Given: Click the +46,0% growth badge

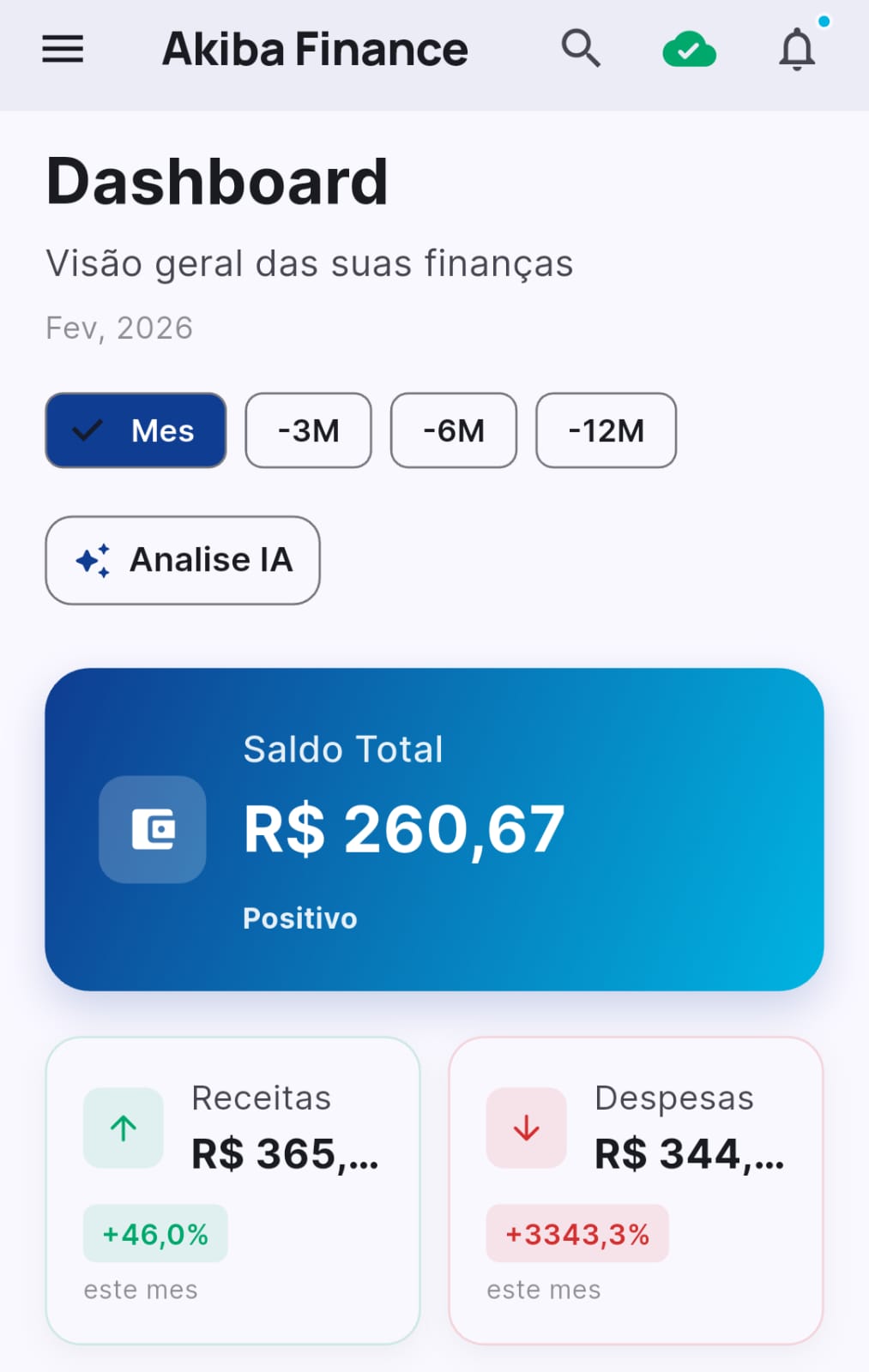Looking at the screenshot, I should [x=154, y=1234].
